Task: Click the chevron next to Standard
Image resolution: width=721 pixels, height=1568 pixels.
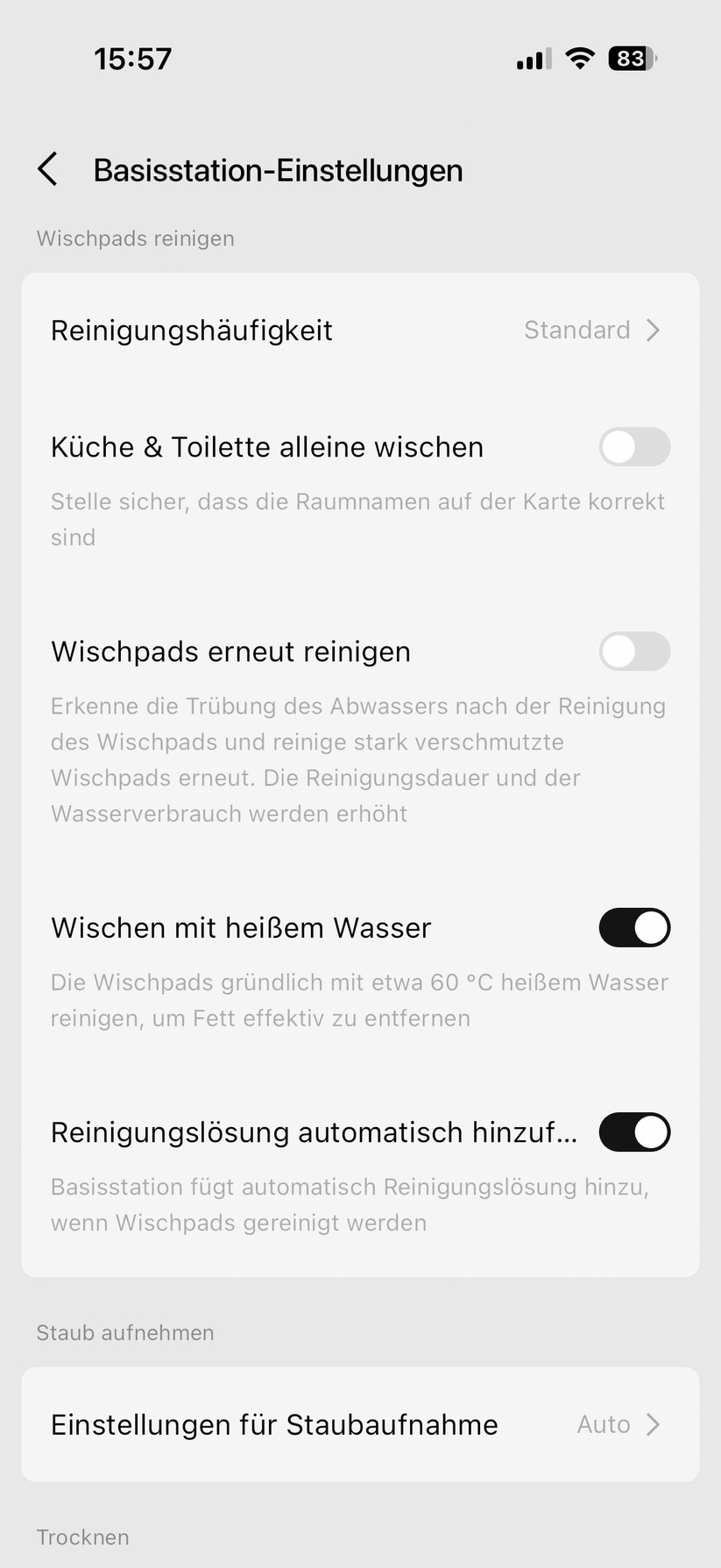Action: tap(654, 330)
